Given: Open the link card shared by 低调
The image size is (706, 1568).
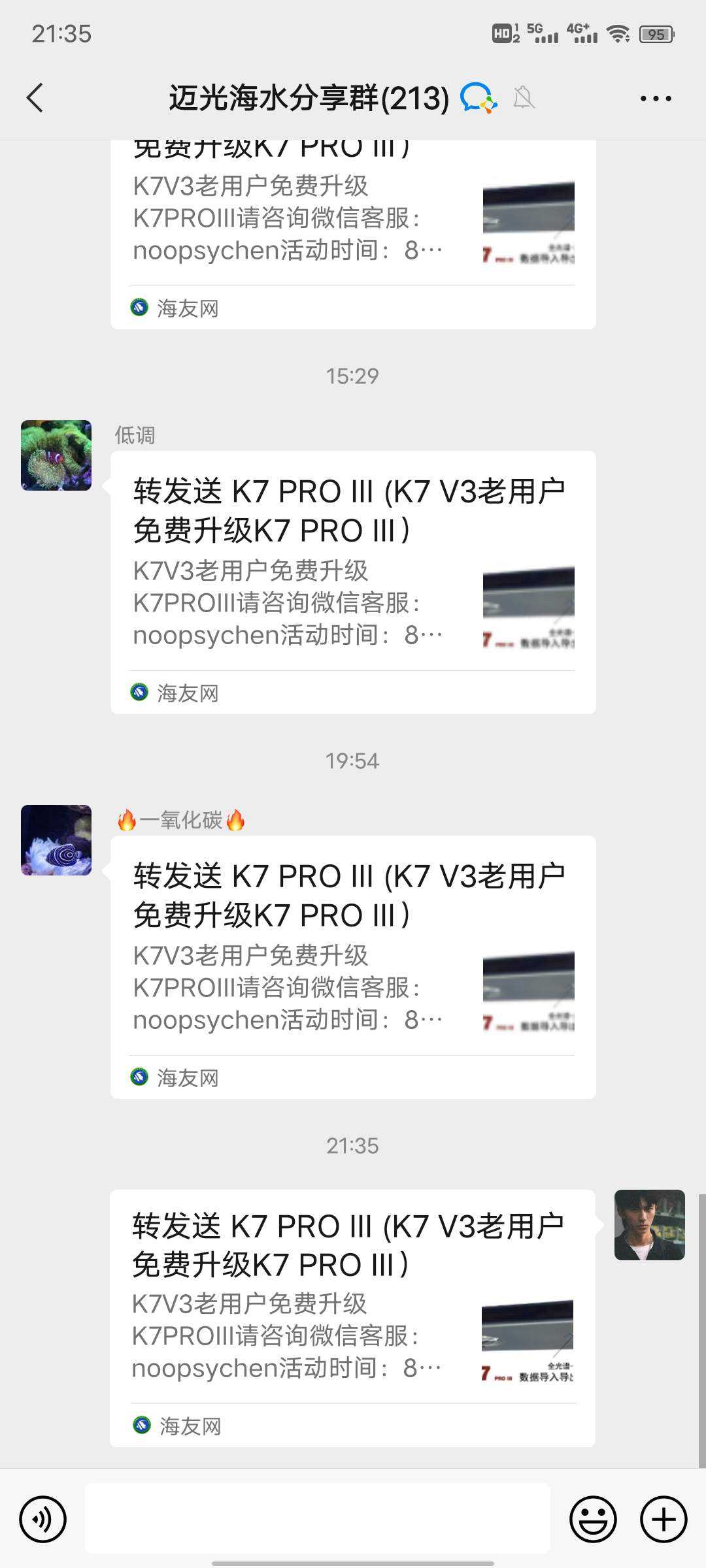Looking at the screenshot, I should pyautogui.click(x=353, y=581).
